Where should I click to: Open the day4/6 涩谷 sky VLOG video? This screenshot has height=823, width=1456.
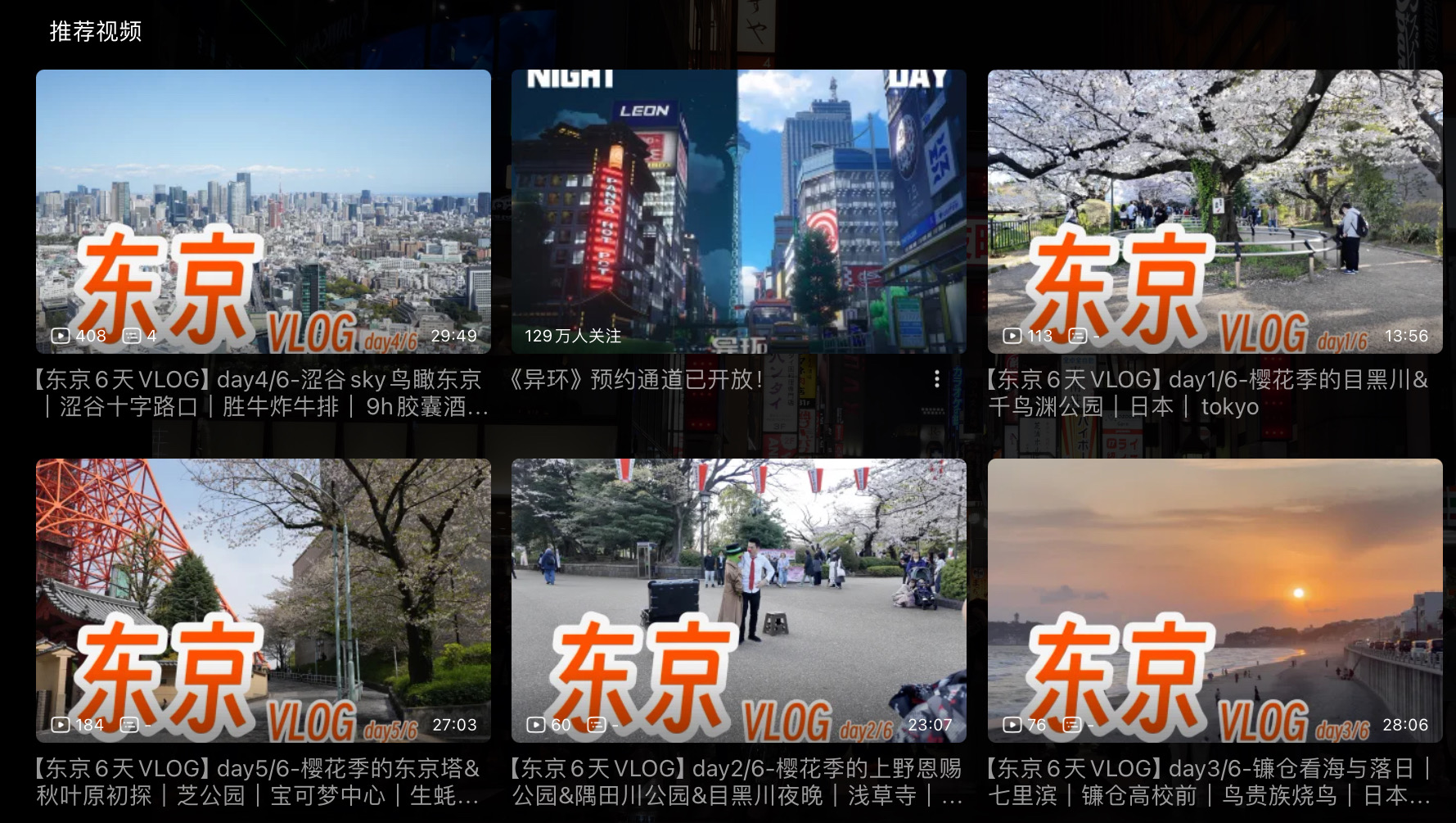[x=263, y=211]
